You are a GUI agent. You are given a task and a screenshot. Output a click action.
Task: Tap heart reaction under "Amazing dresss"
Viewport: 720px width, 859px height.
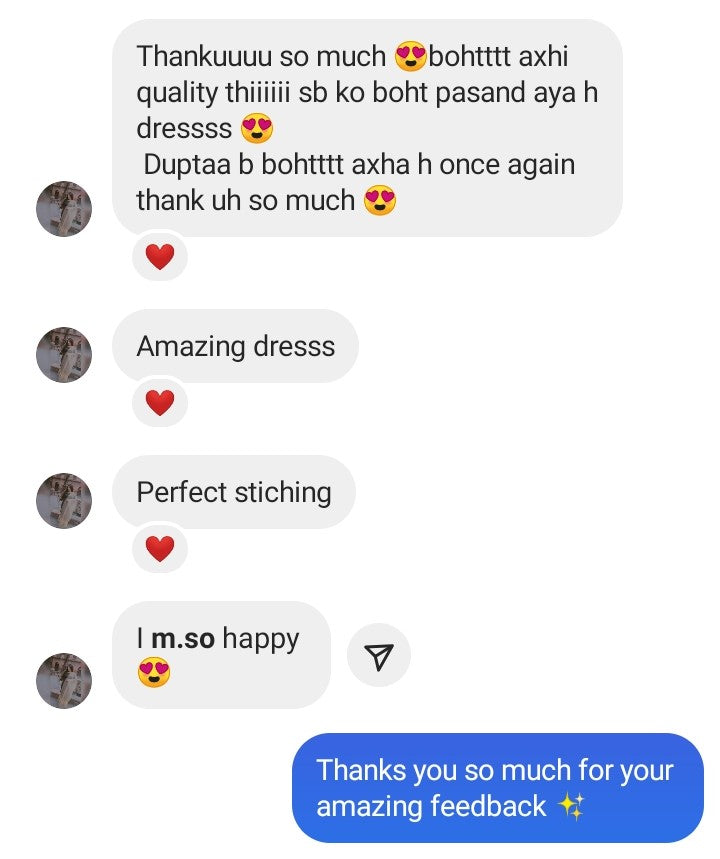[160, 403]
